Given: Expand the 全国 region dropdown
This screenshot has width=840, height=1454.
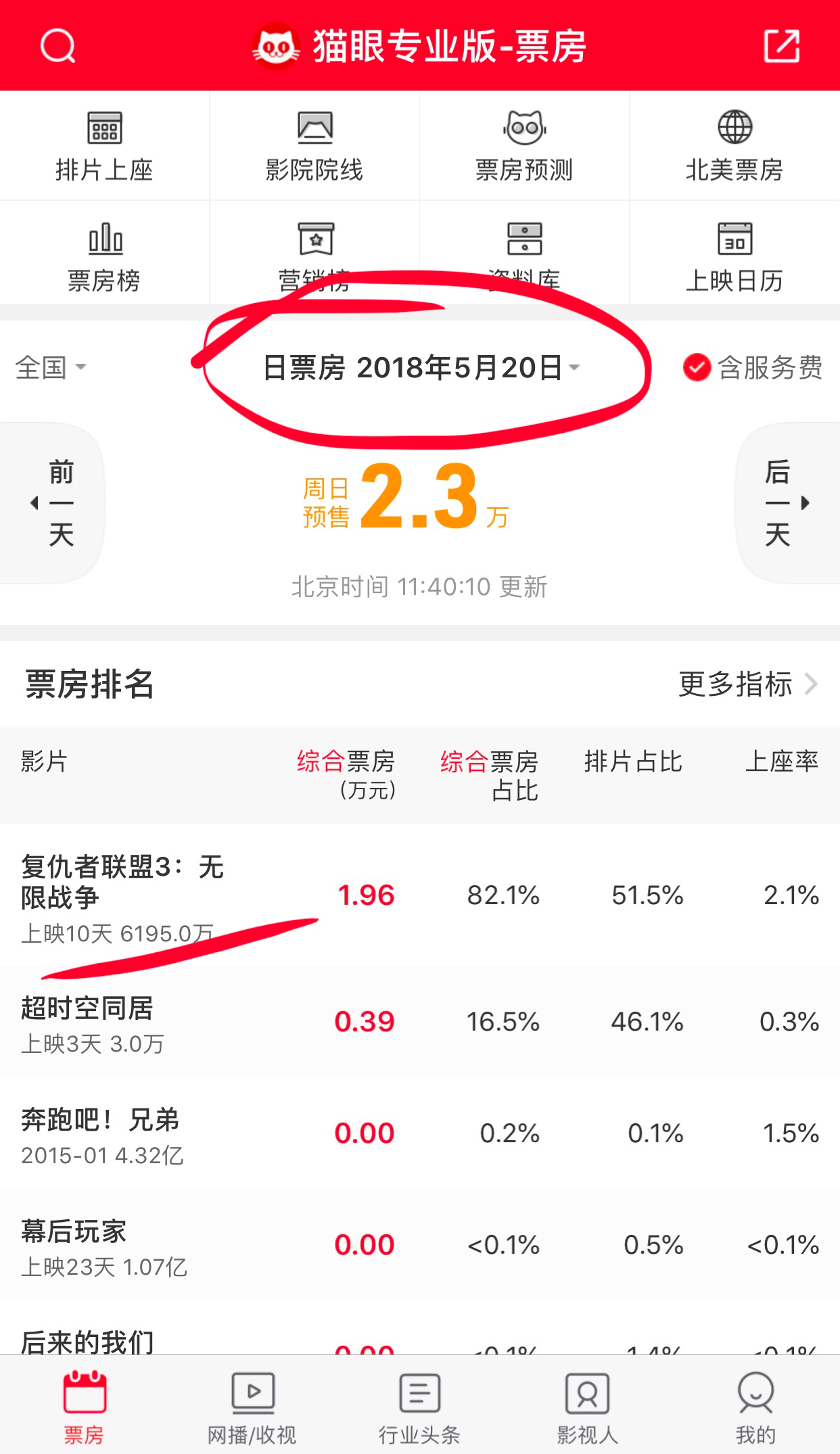Looking at the screenshot, I should pyautogui.click(x=51, y=368).
